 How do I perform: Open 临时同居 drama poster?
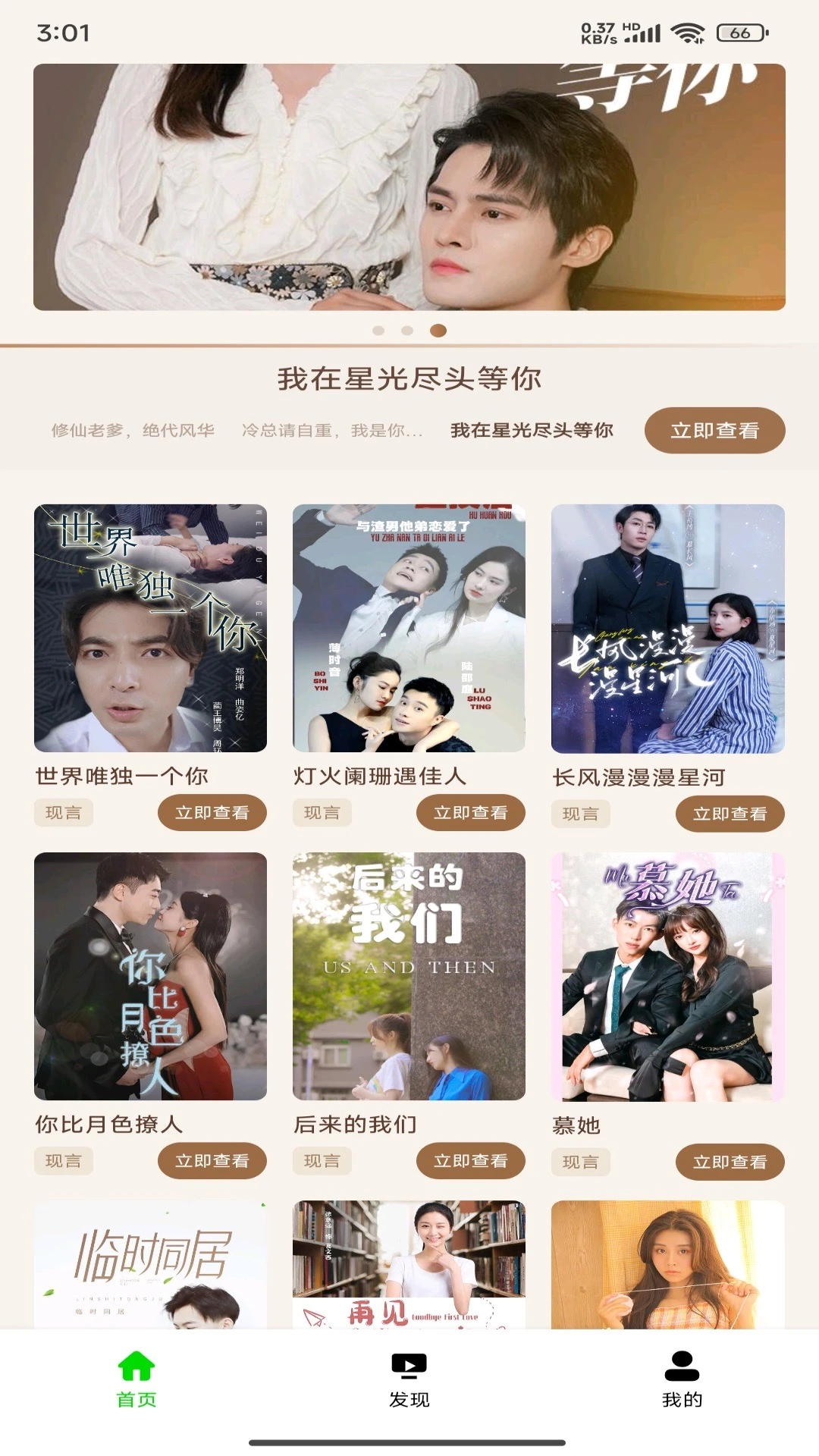(150, 1264)
